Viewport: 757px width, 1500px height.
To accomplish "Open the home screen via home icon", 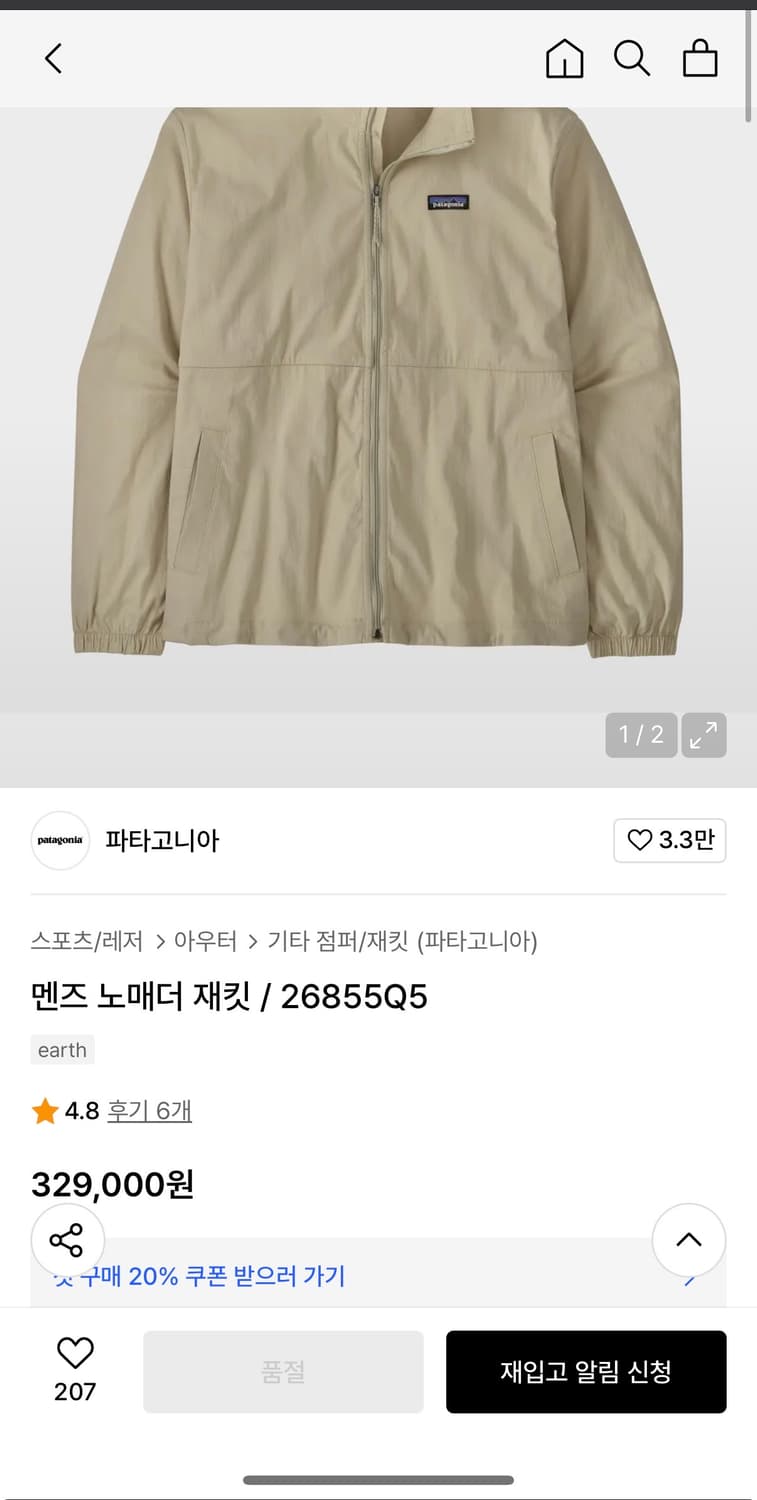I will click(564, 58).
